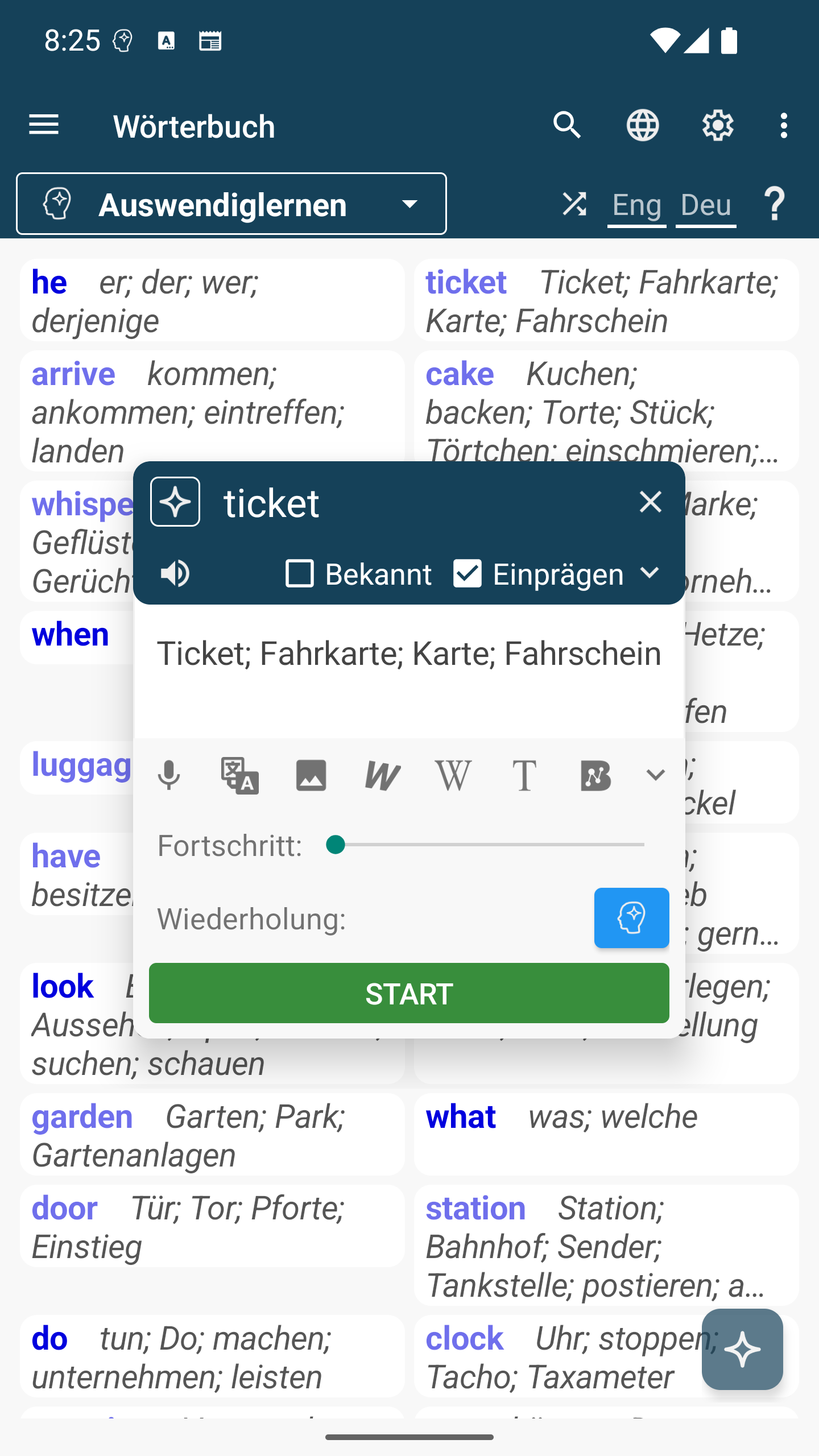Image resolution: width=819 pixels, height=1456 pixels.
Task: Open the settings gear
Action: click(x=718, y=125)
